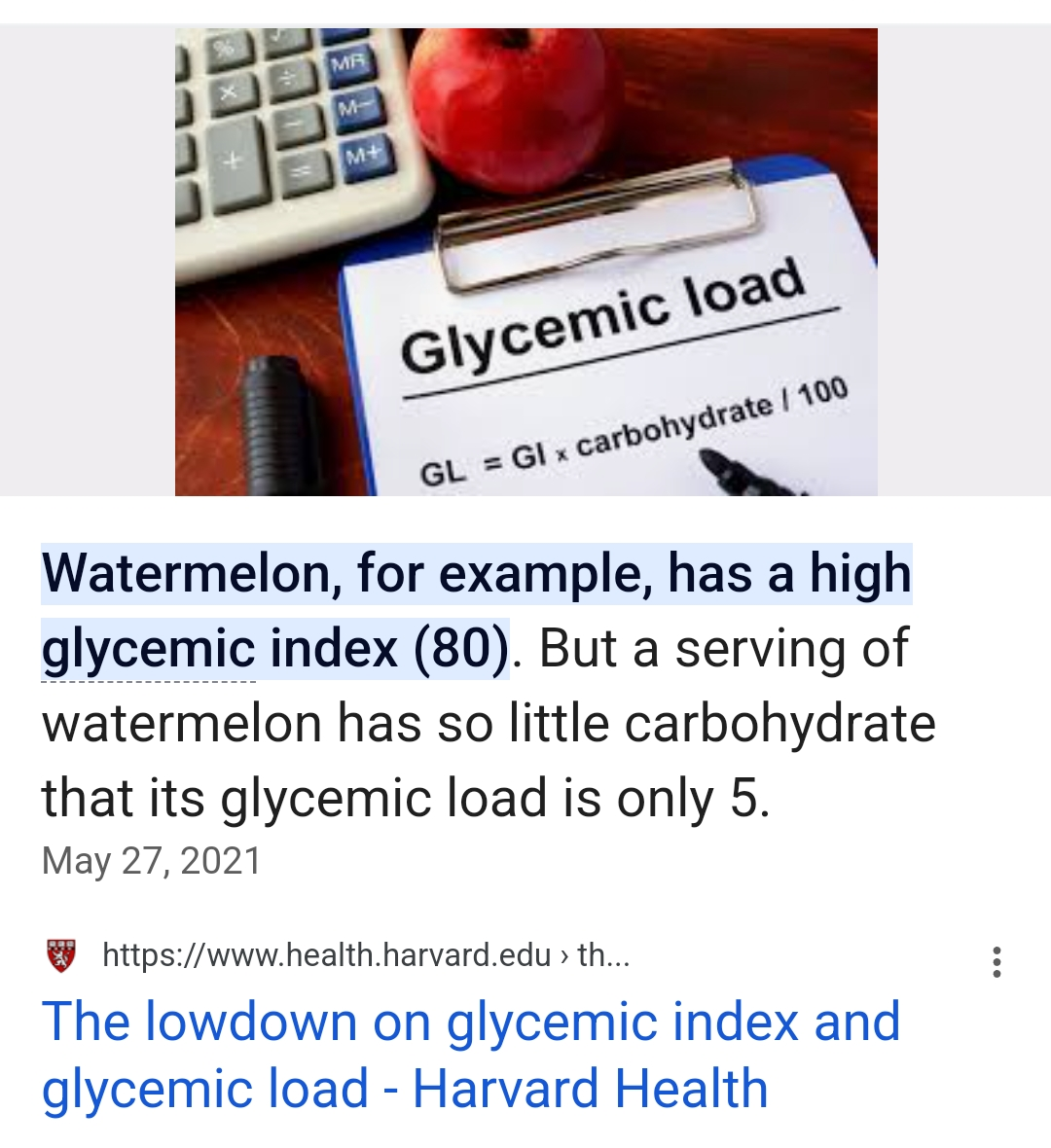Visit the health.harvard.edu source URL
1051x1148 pixels.
pos(365,955)
